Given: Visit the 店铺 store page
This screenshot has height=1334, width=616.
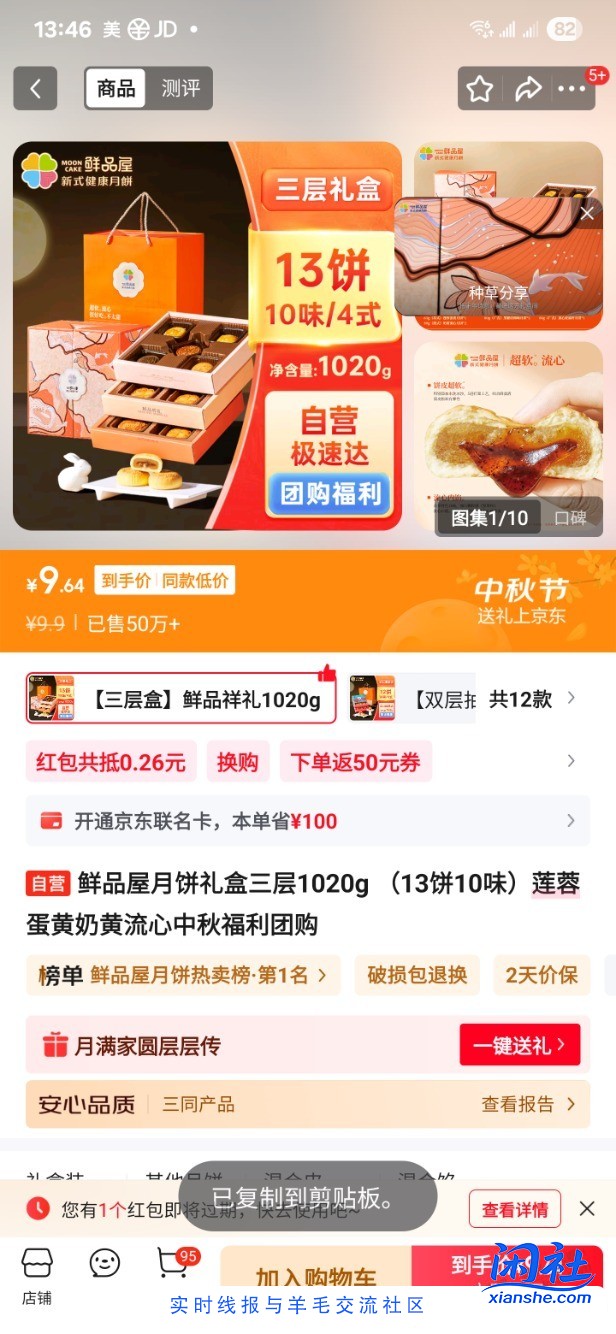Looking at the screenshot, I should [38, 1275].
